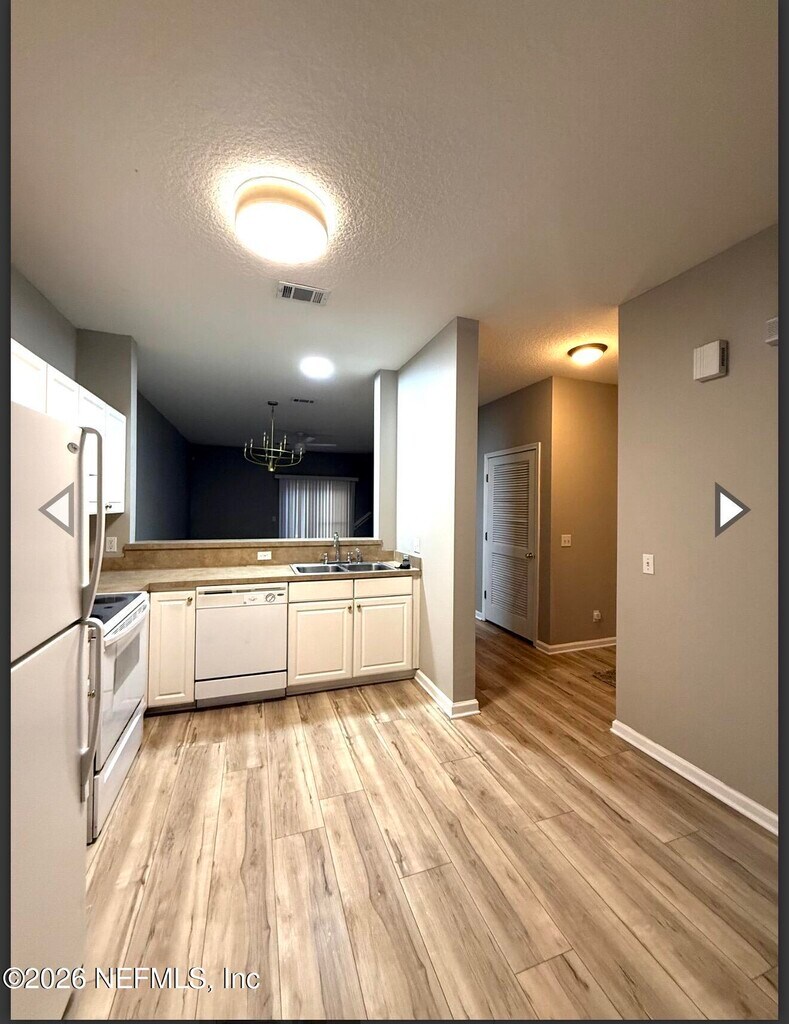Advance to the next listing photo

(730, 509)
